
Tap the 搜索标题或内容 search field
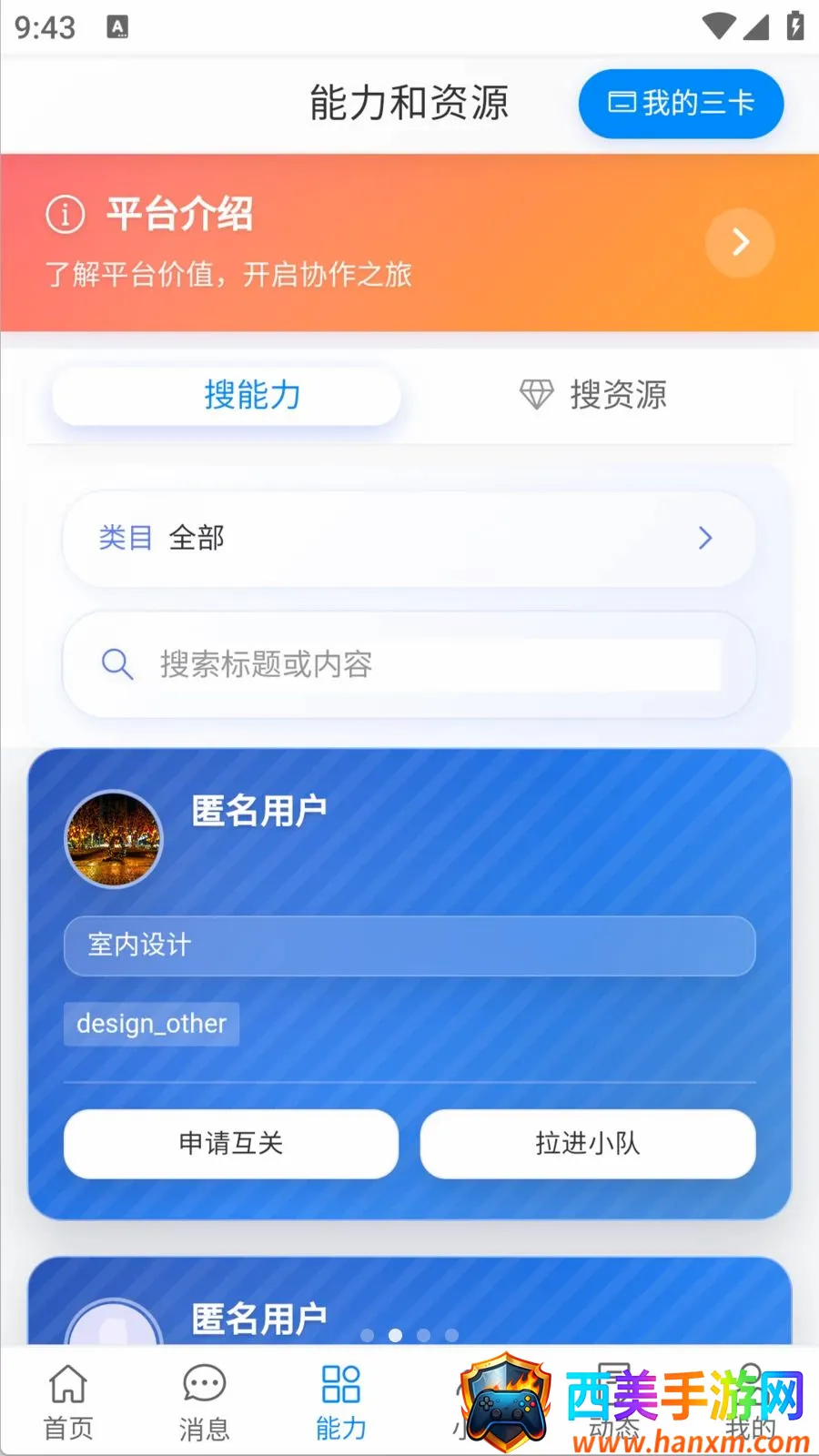click(x=409, y=664)
